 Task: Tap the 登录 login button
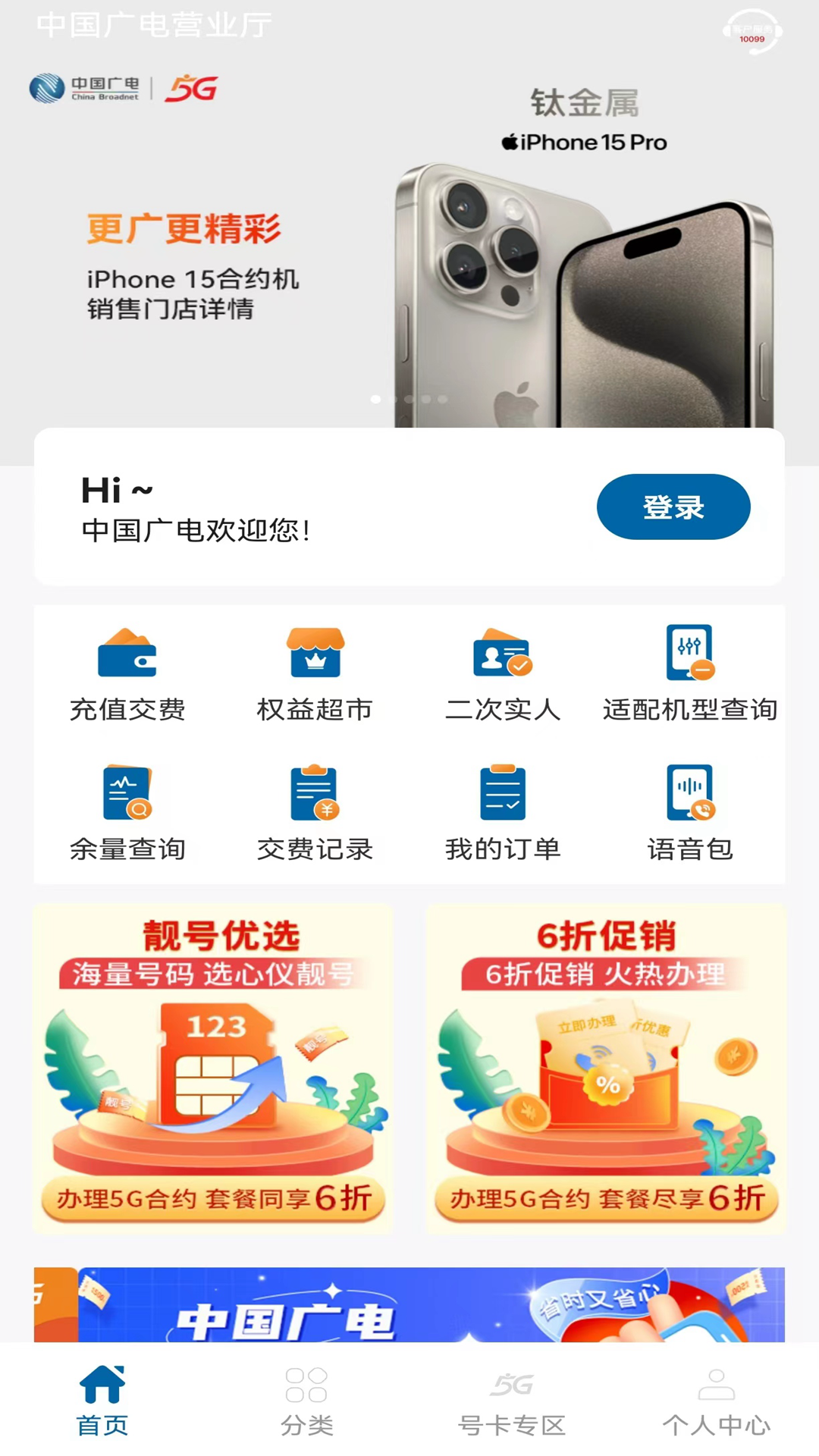point(673,507)
